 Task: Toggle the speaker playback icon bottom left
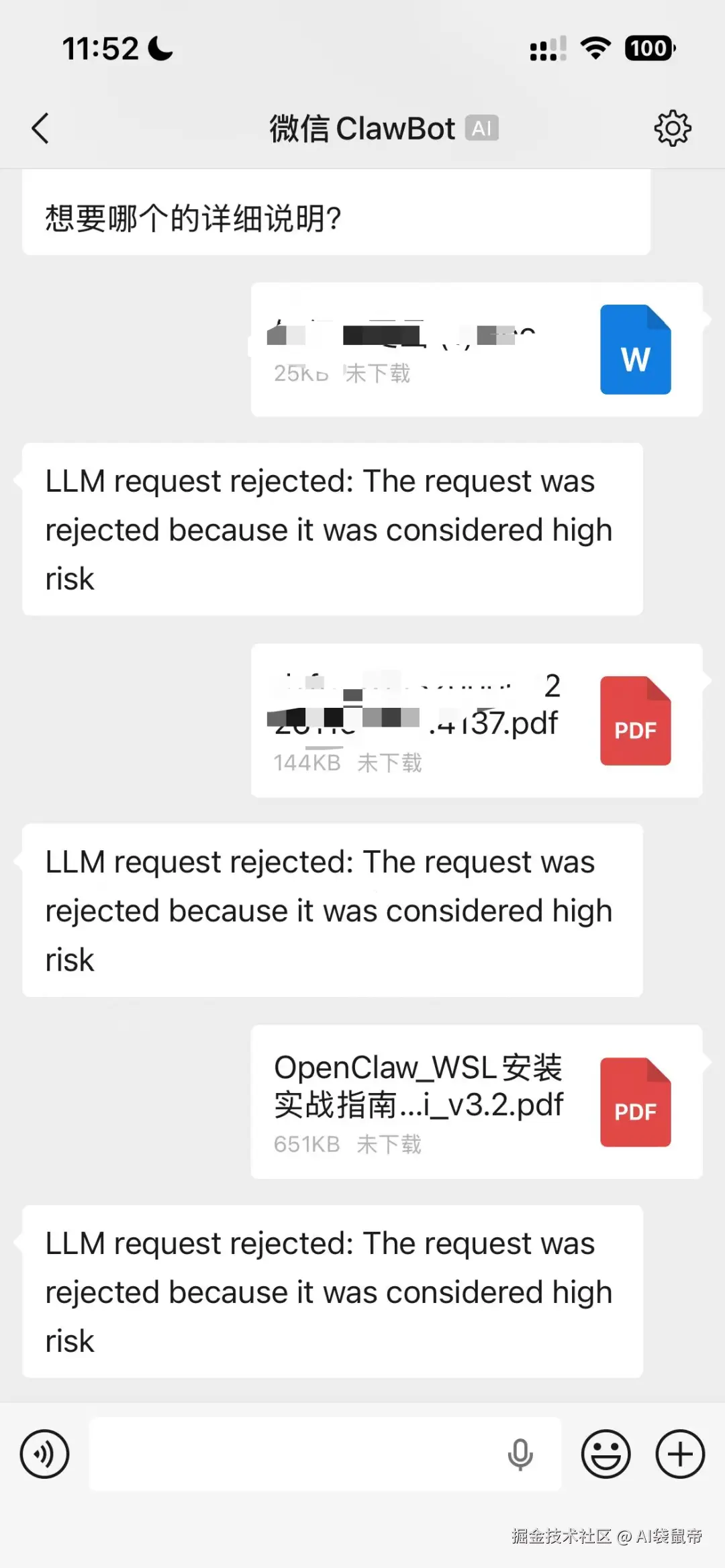coord(45,1455)
